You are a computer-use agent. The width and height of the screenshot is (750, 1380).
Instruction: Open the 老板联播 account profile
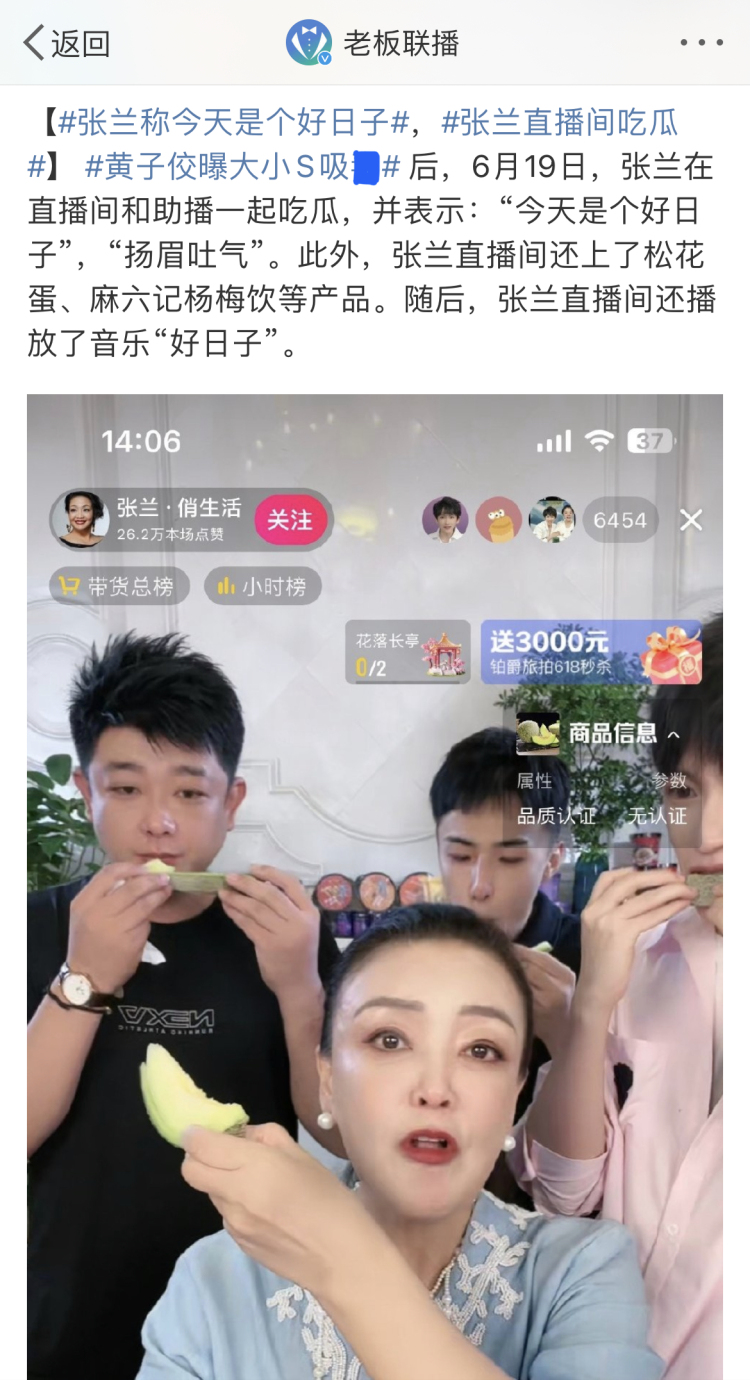tap(372, 43)
